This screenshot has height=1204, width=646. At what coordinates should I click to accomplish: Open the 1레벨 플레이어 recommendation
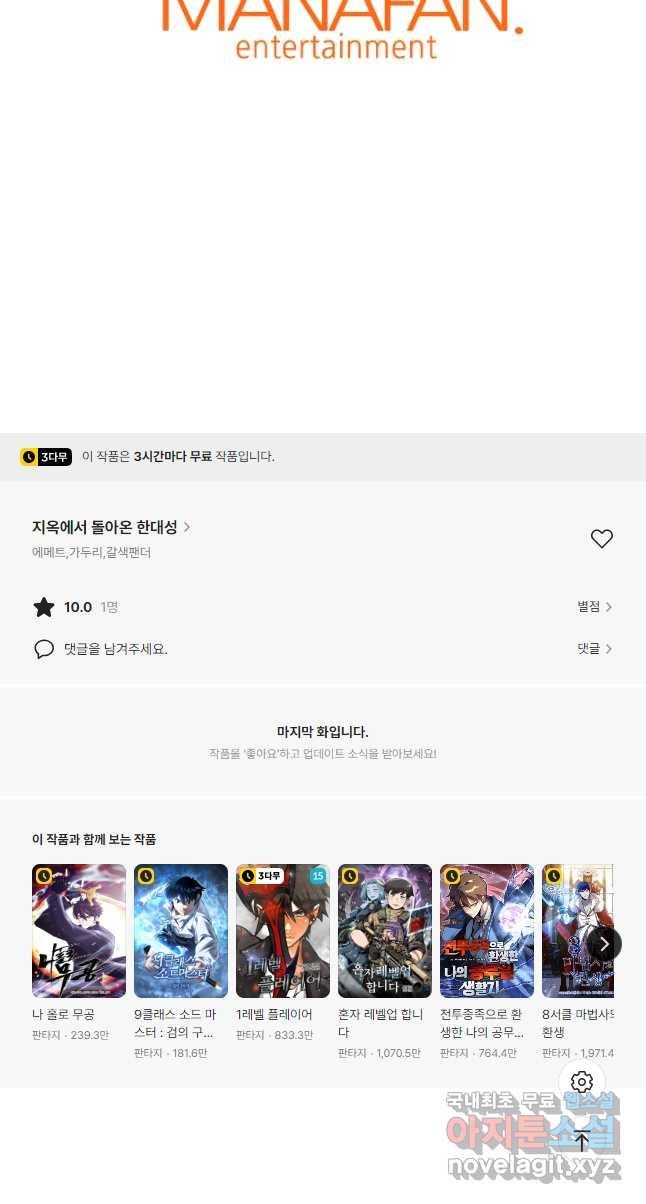[x=283, y=931]
